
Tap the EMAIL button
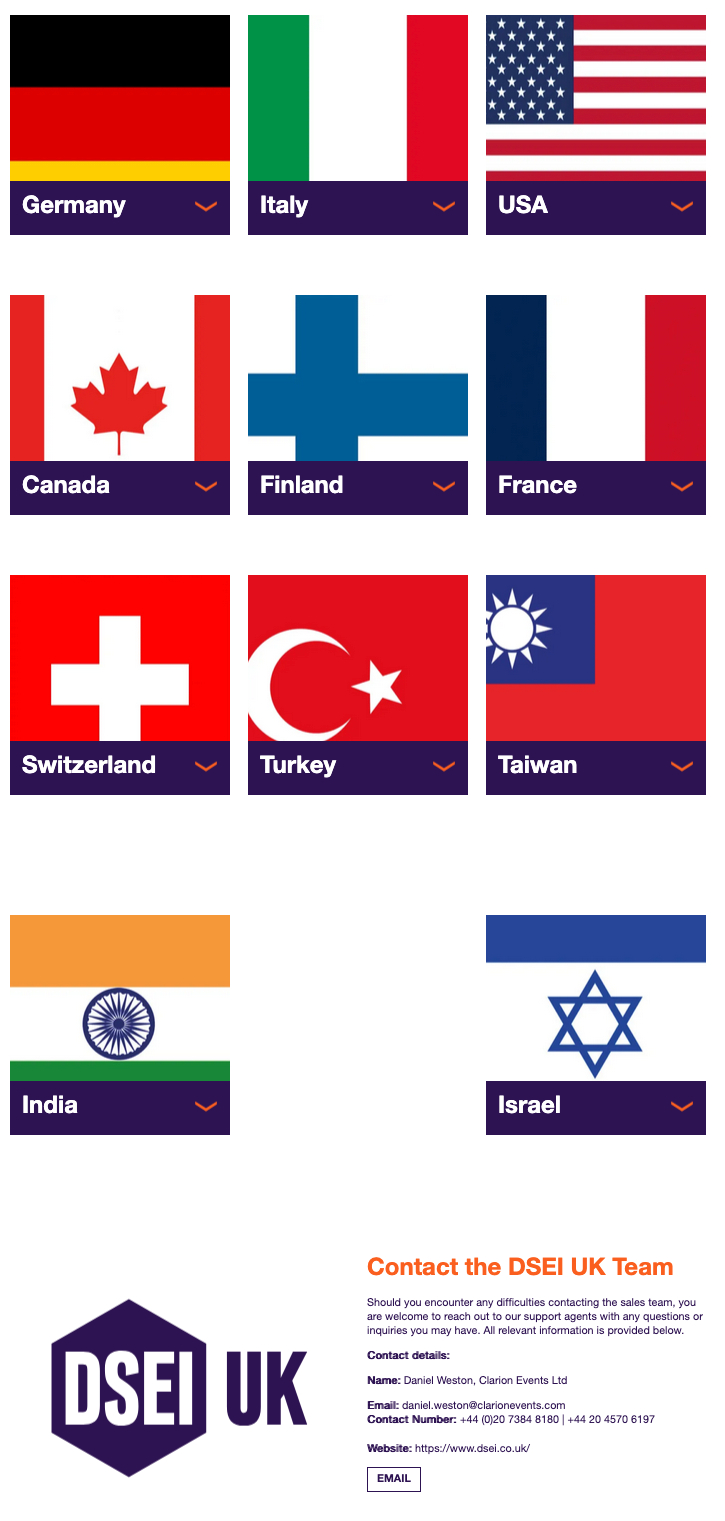(x=394, y=1479)
